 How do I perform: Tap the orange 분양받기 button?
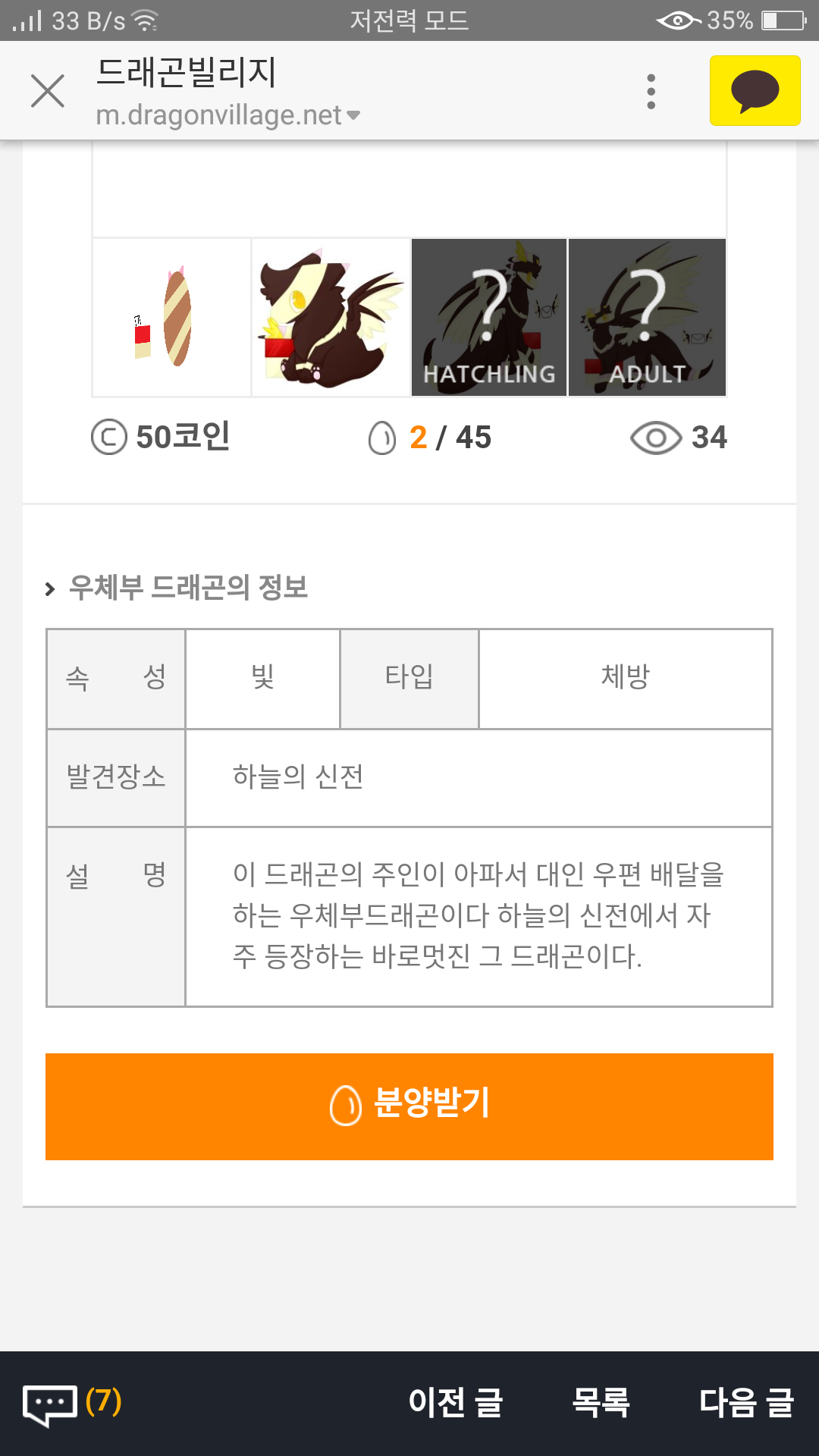click(409, 1106)
